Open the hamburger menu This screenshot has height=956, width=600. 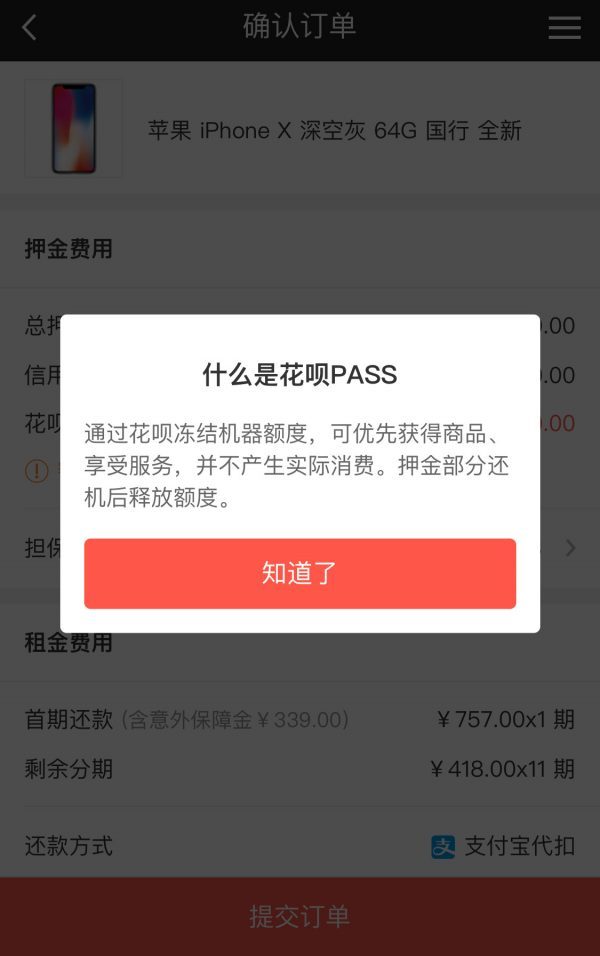click(x=564, y=28)
